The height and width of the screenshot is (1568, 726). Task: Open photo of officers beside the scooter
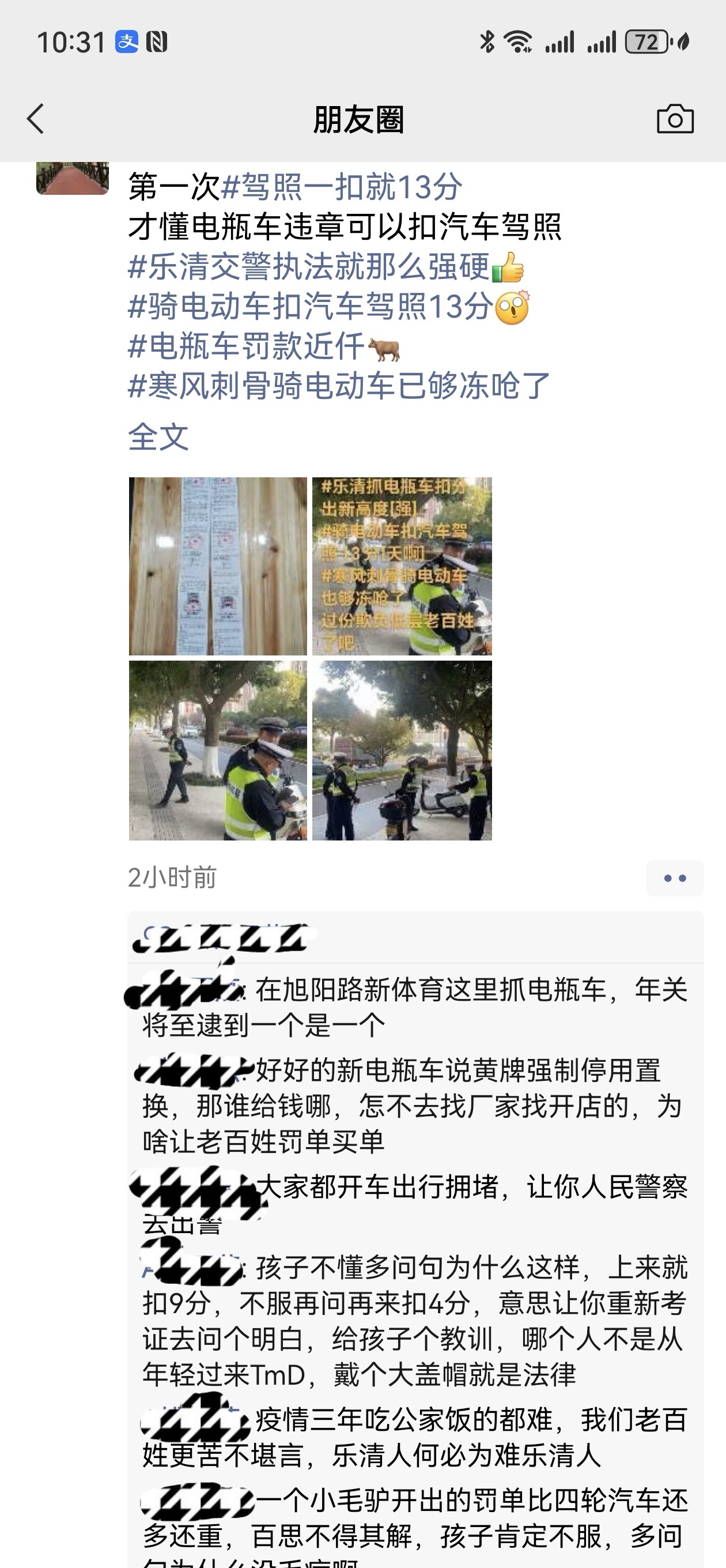pyautogui.click(x=402, y=750)
